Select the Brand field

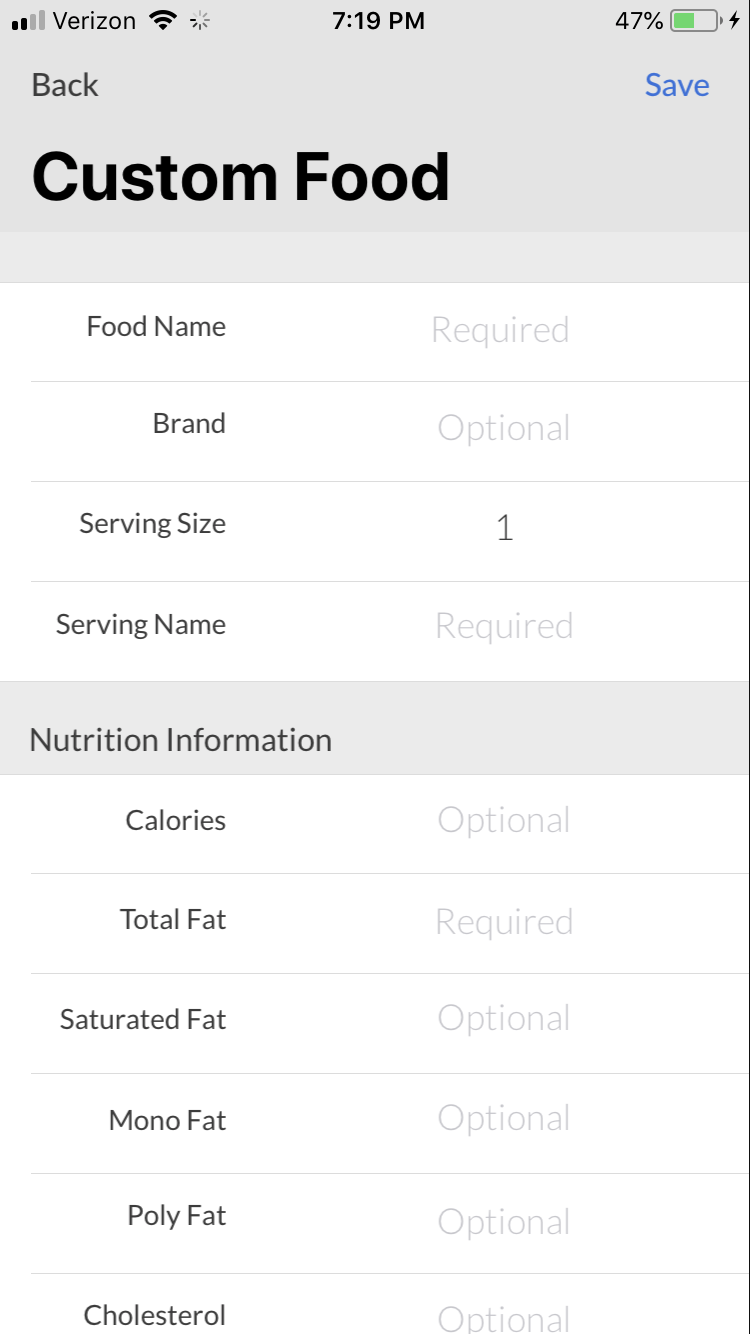pyautogui.click(x=504, y=428)
